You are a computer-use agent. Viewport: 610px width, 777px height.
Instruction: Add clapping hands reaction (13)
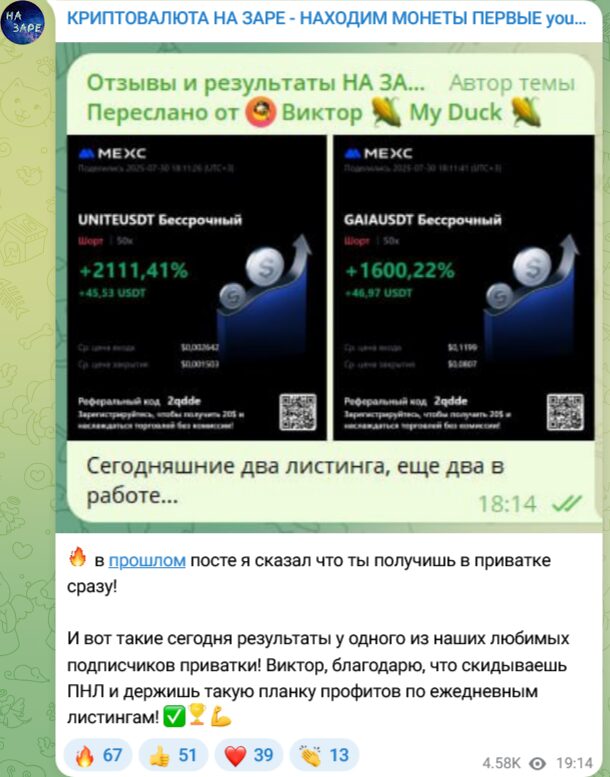pyautogui.click(x=323, y=754)
